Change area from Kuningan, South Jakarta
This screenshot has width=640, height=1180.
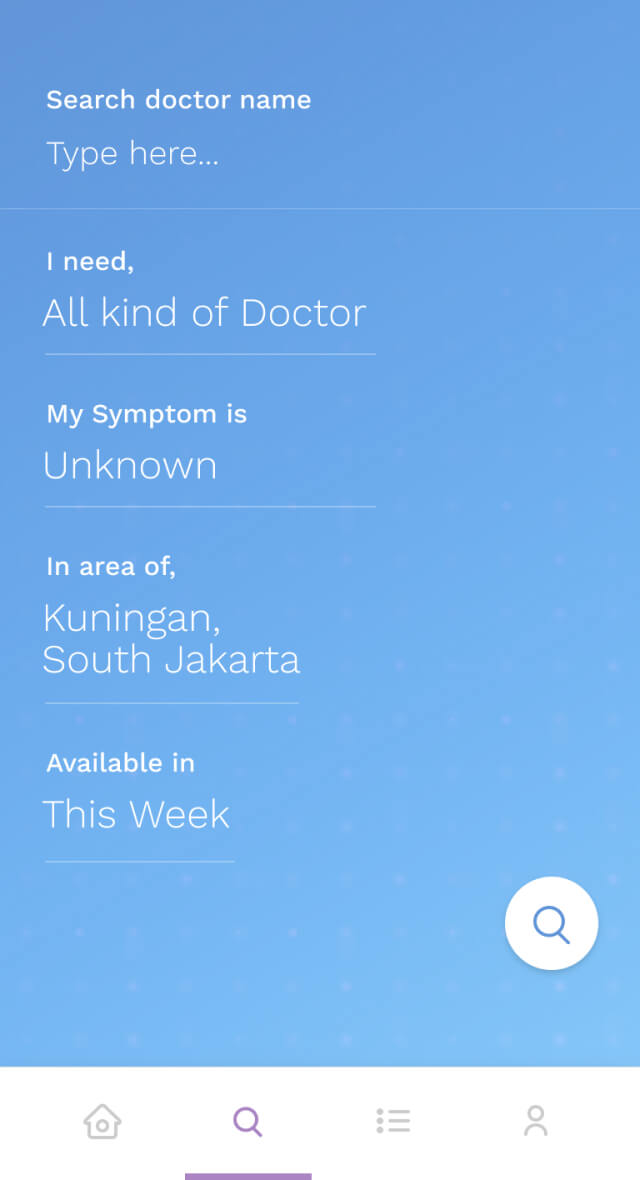[x=171, y=639]
